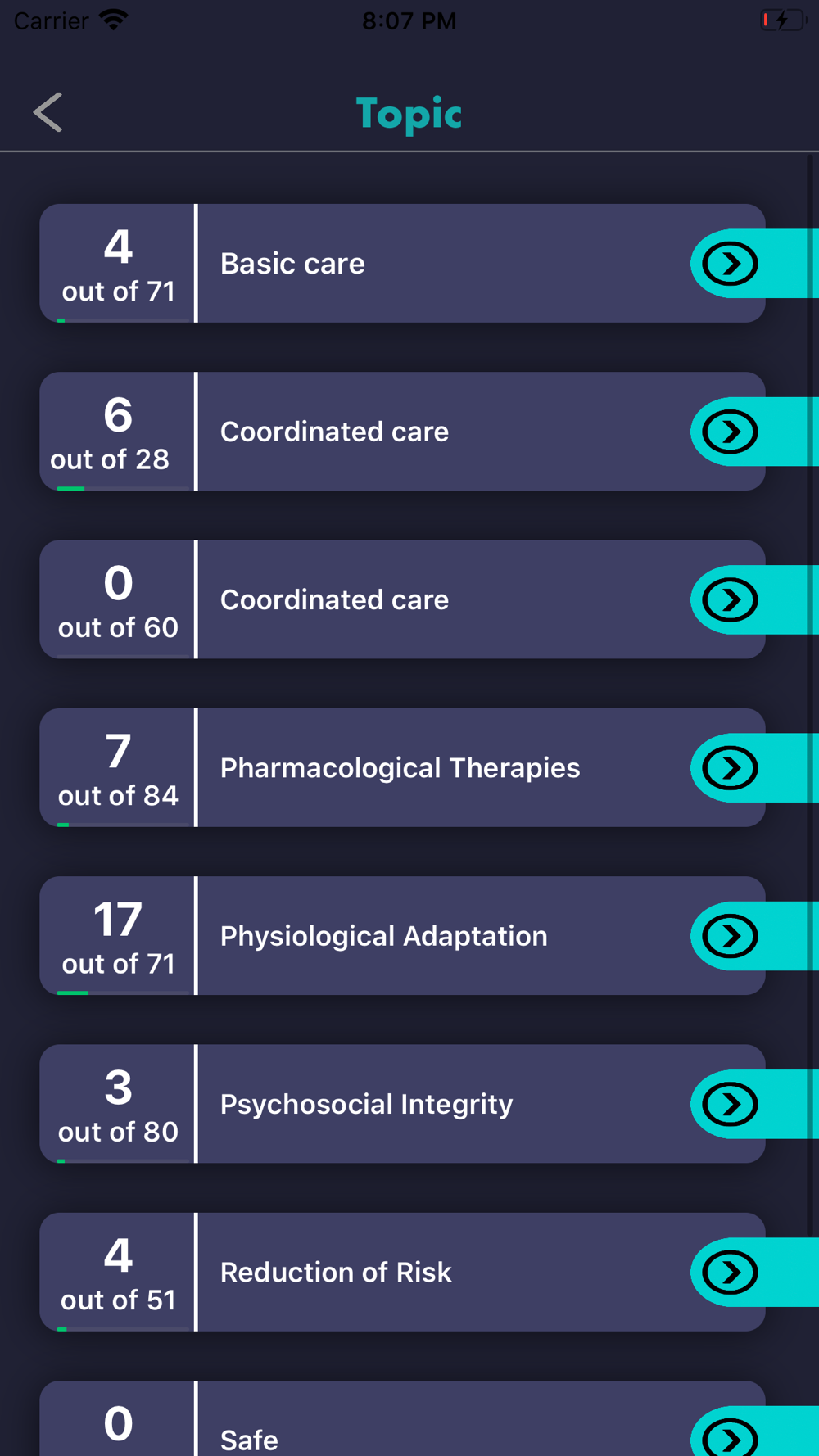Screen dimensions: 819x1456
Task: Tap the arrow button on Basic care
Action: (x=730, y=264)
